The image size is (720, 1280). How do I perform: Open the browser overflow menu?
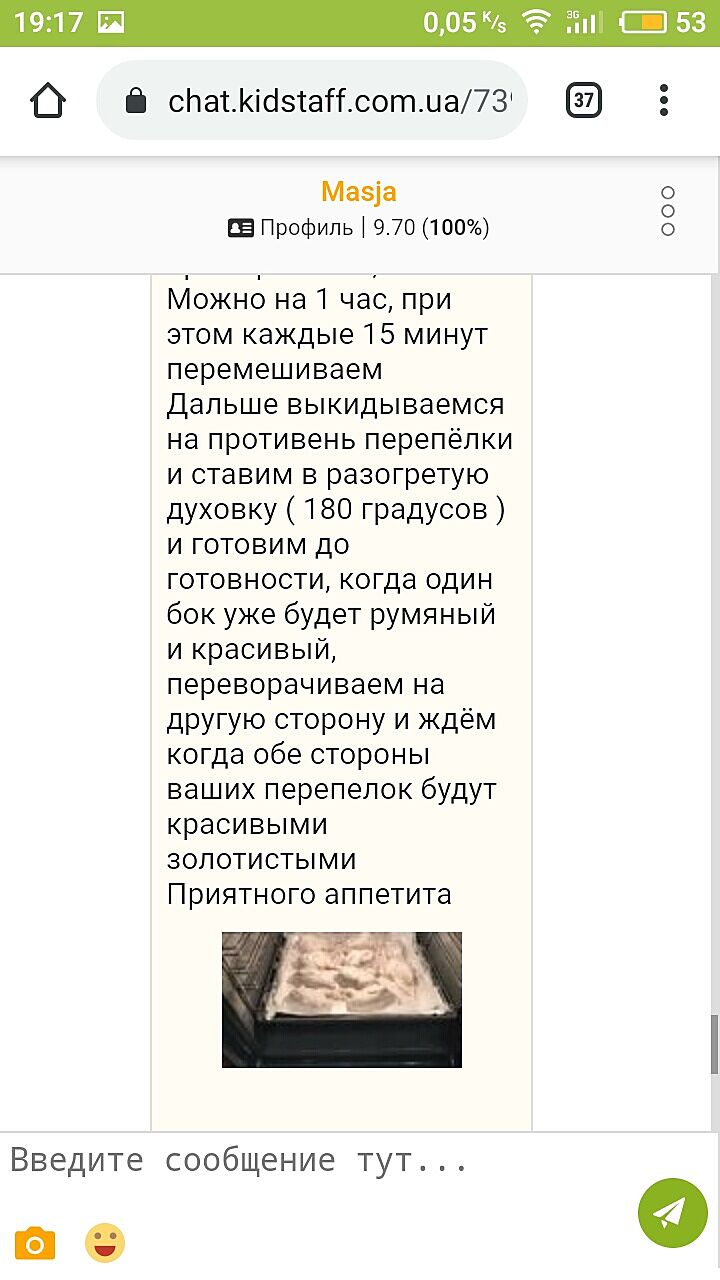click(664, 100)
